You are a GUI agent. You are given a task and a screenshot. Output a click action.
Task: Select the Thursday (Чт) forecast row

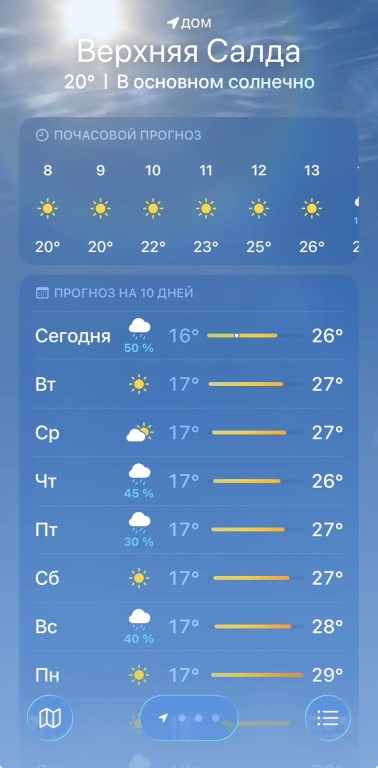tap(189, 481)
